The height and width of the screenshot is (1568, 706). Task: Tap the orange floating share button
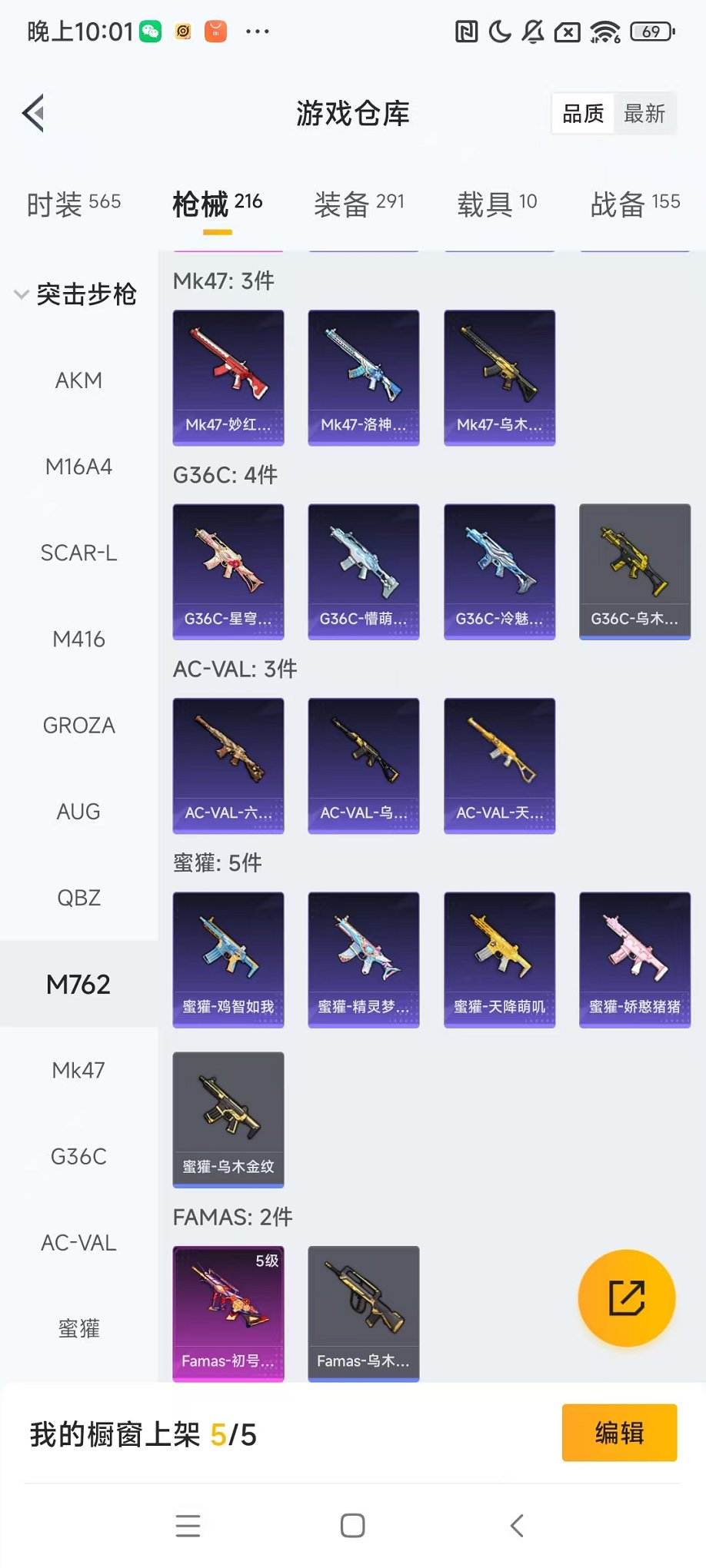tap(626, 1298)
